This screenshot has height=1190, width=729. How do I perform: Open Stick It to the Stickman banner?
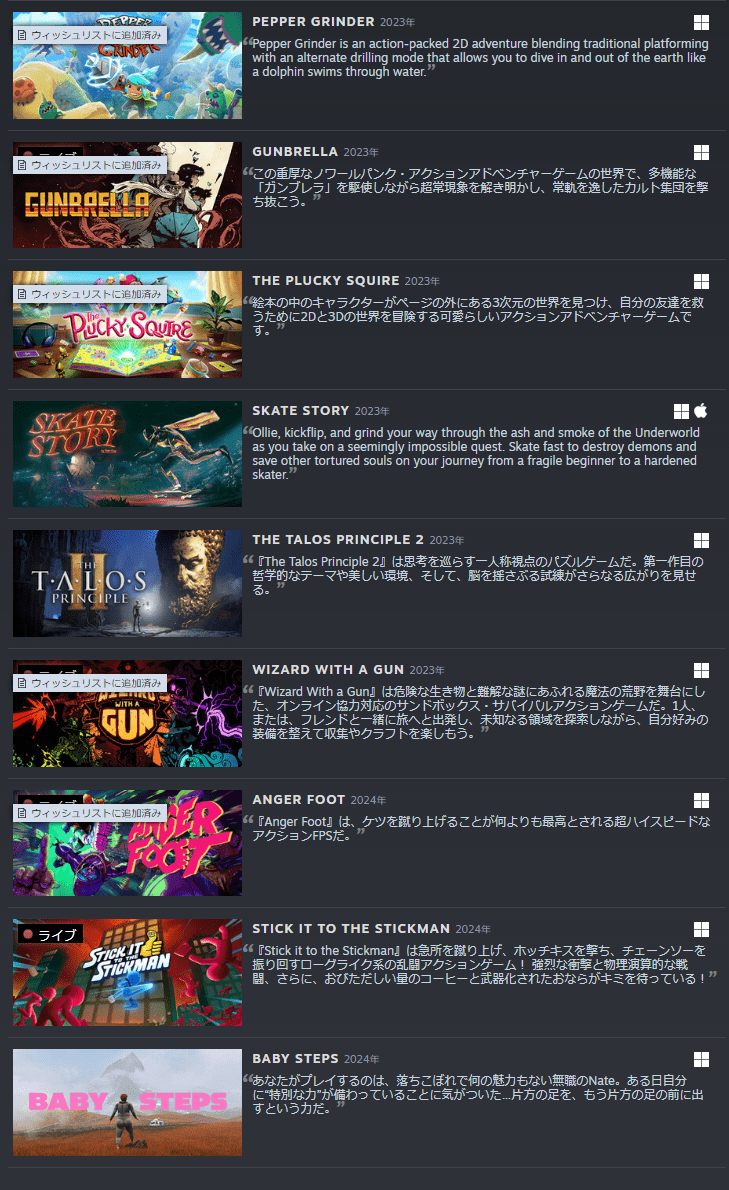point(127,972)
